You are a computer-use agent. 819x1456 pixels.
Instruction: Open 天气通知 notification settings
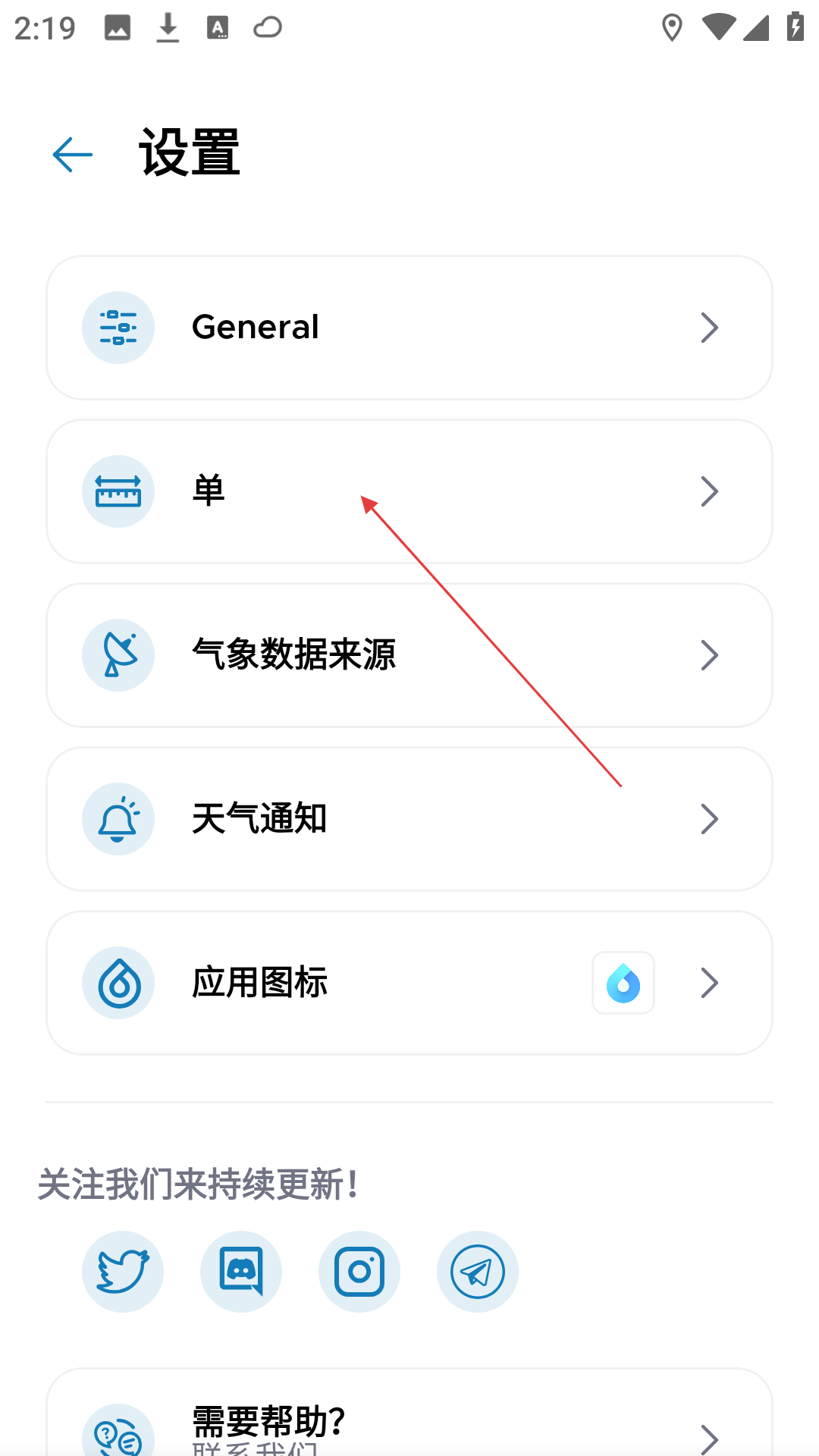tap(409, 819)
